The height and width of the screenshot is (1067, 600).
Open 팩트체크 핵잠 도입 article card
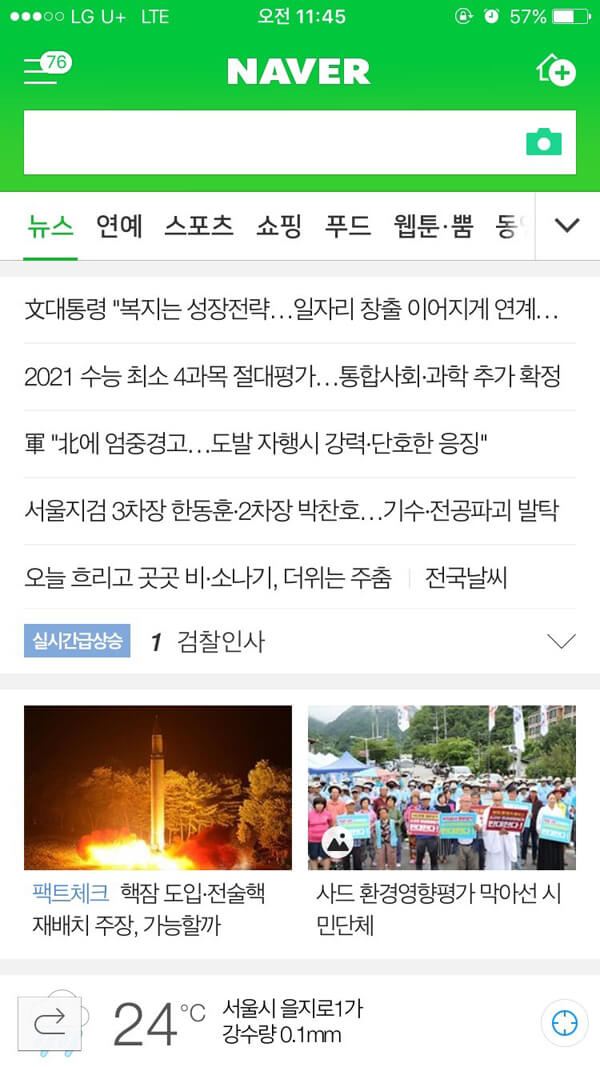[158, 821]
